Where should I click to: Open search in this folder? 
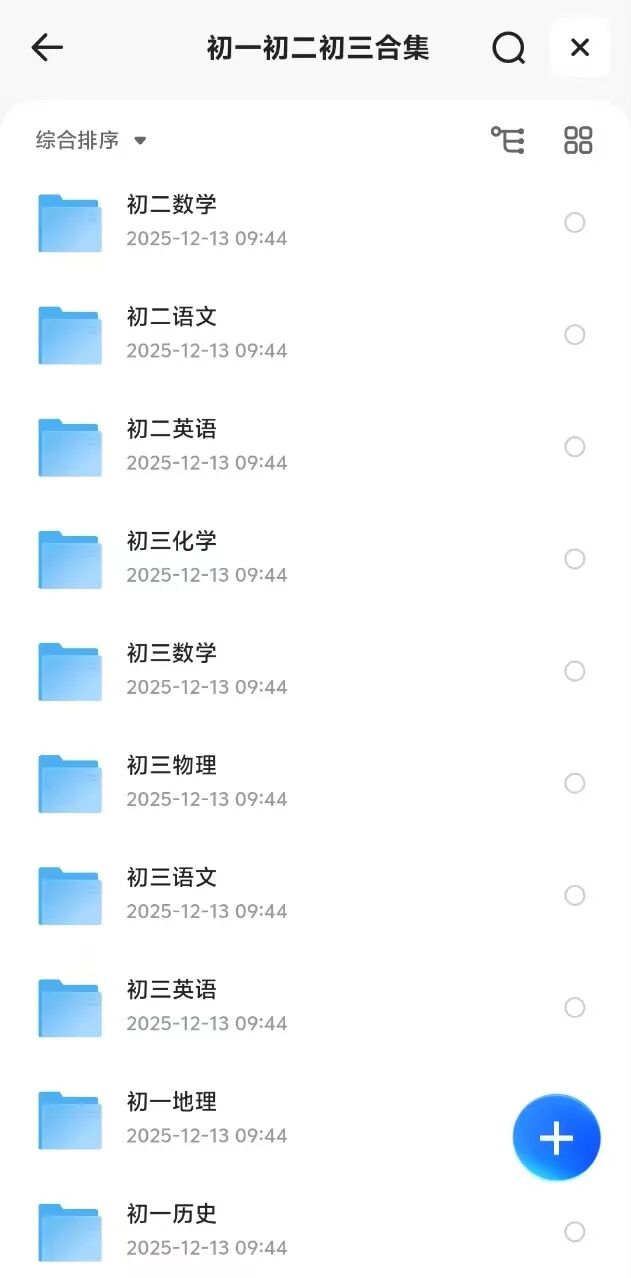pyautogui.click(x=508, y=47)
